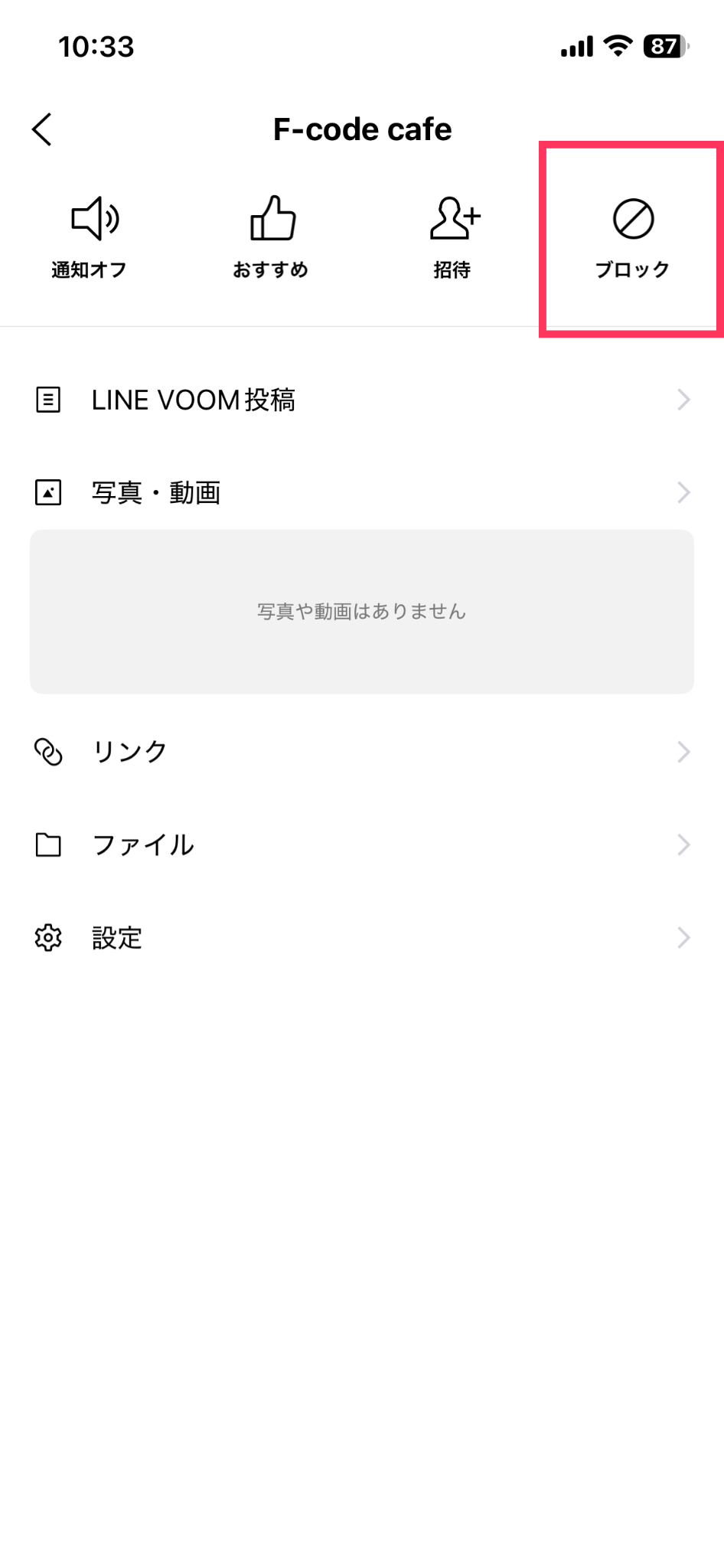Tap the おすすめ thumbs-up icon
Screen dimensions: 724x1568
pyautogui.click(x=272, y=218)
